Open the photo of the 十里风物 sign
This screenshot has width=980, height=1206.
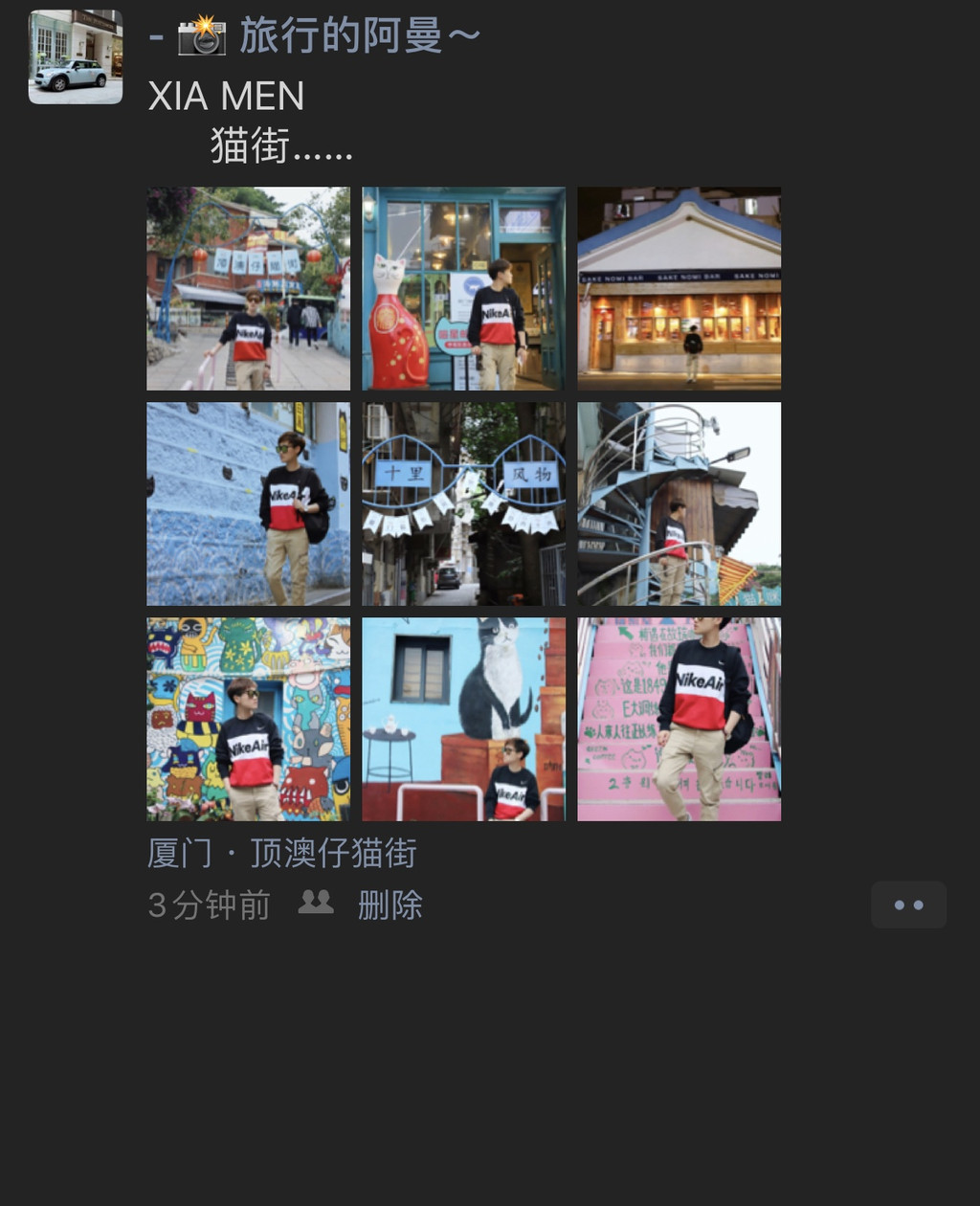pyautogui.click(x=463, y=503)
